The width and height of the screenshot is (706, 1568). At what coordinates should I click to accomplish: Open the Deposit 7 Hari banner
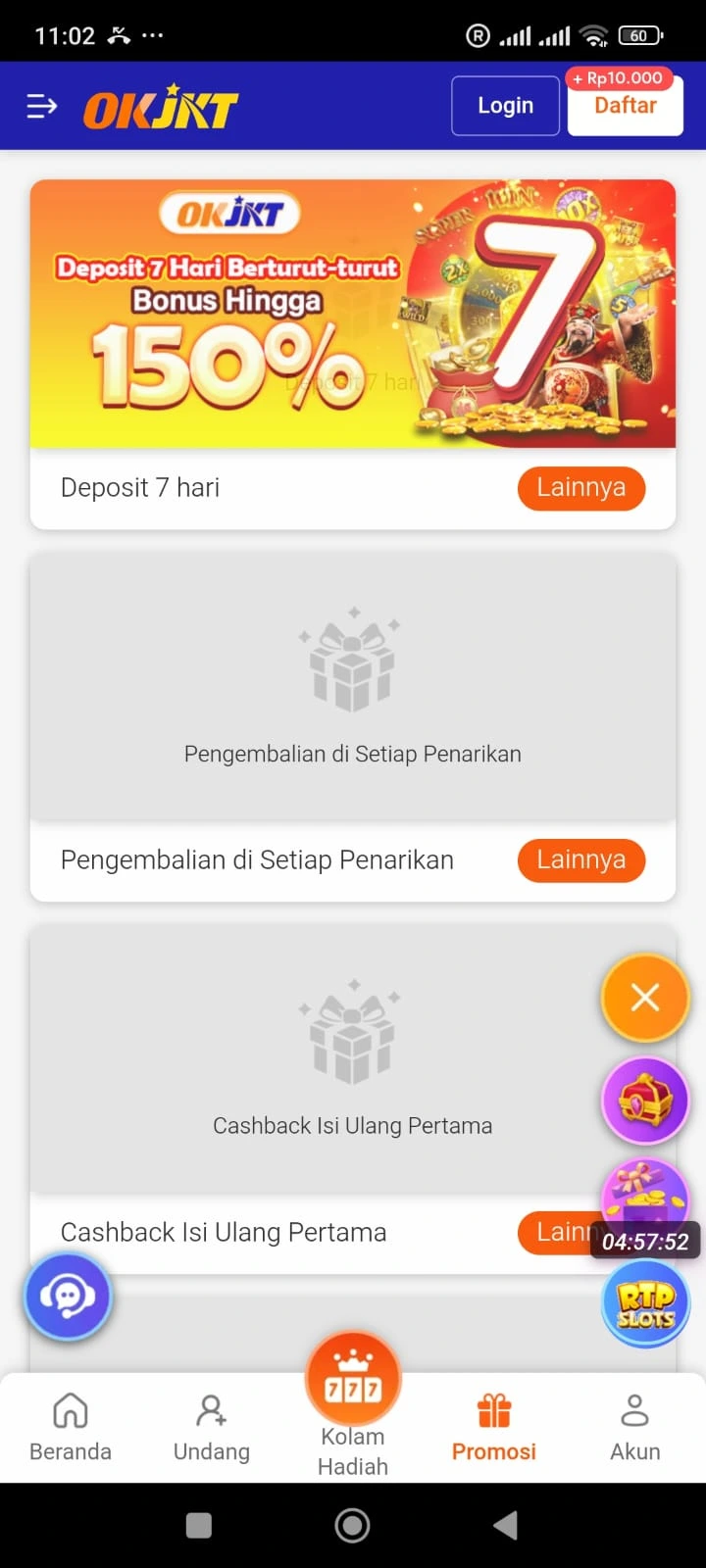point(353,314)
